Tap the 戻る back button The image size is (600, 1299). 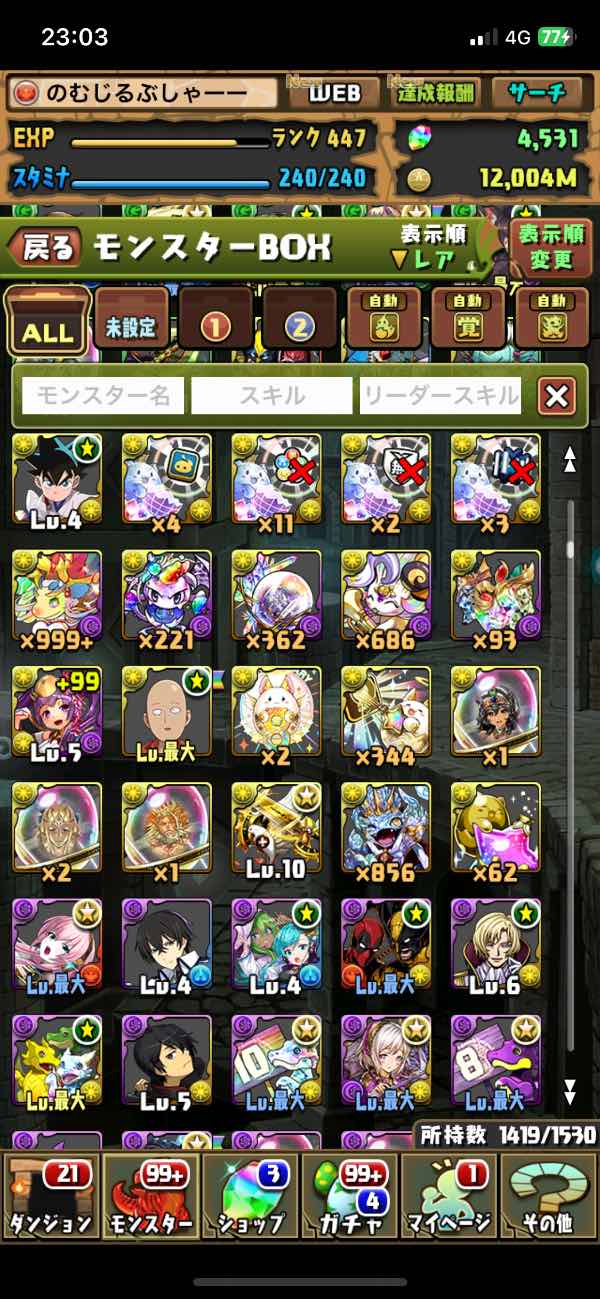(45, 248)
